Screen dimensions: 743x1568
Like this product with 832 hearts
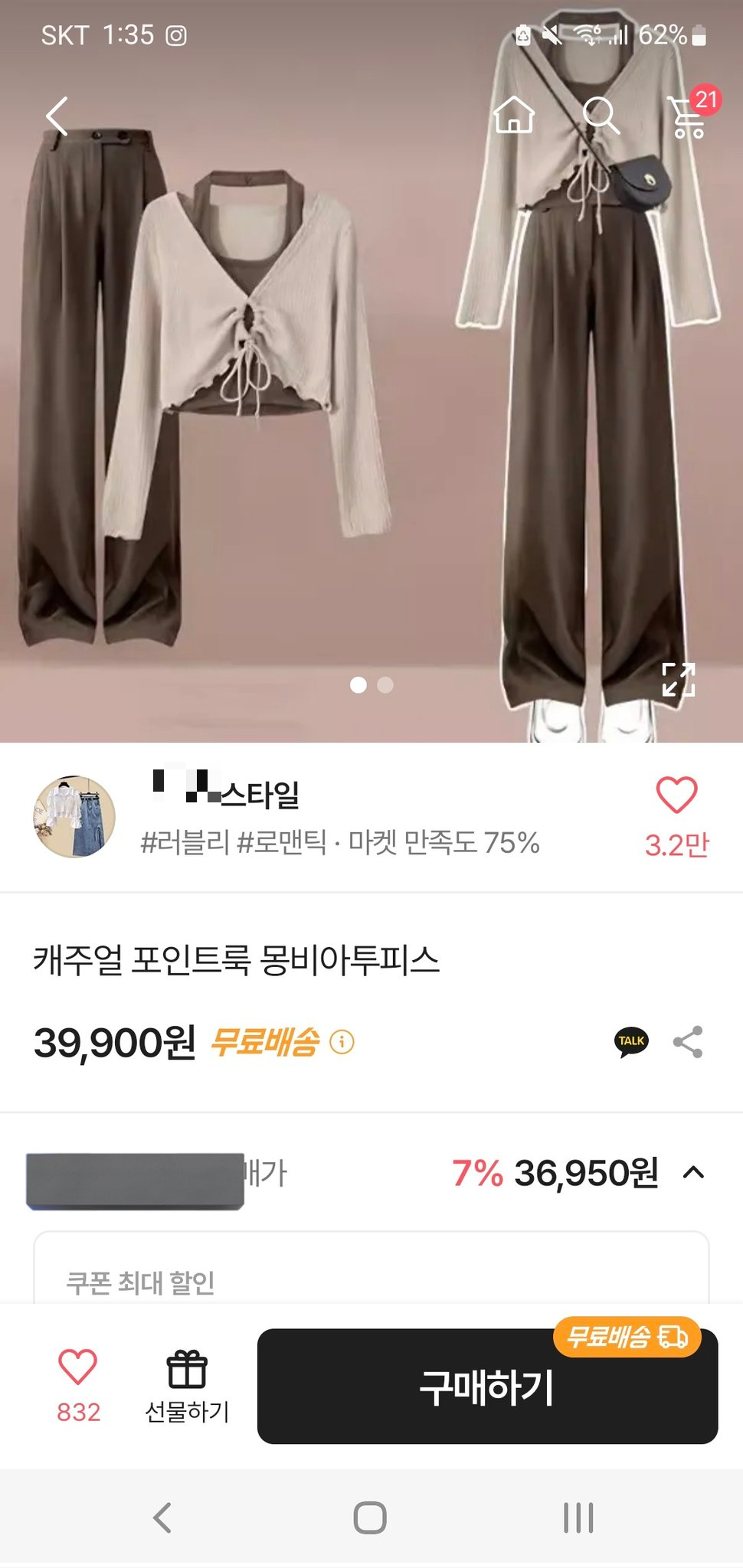point(78,1369)
